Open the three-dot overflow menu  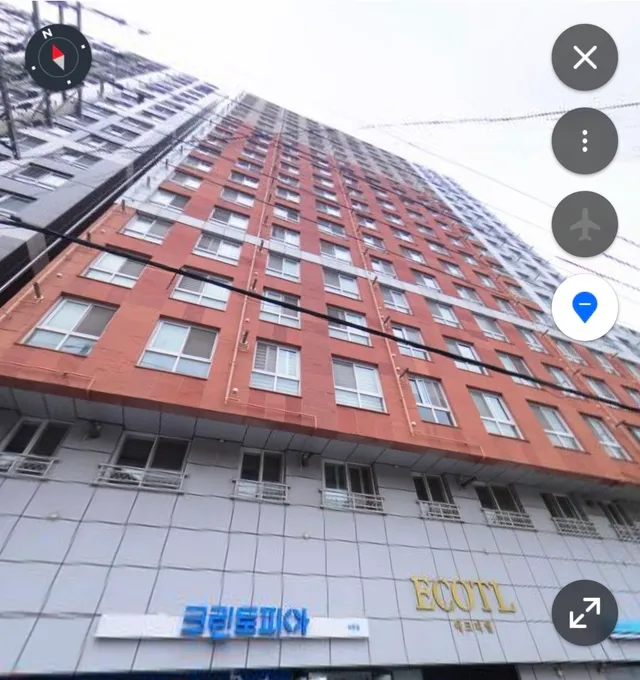point(584,141)
